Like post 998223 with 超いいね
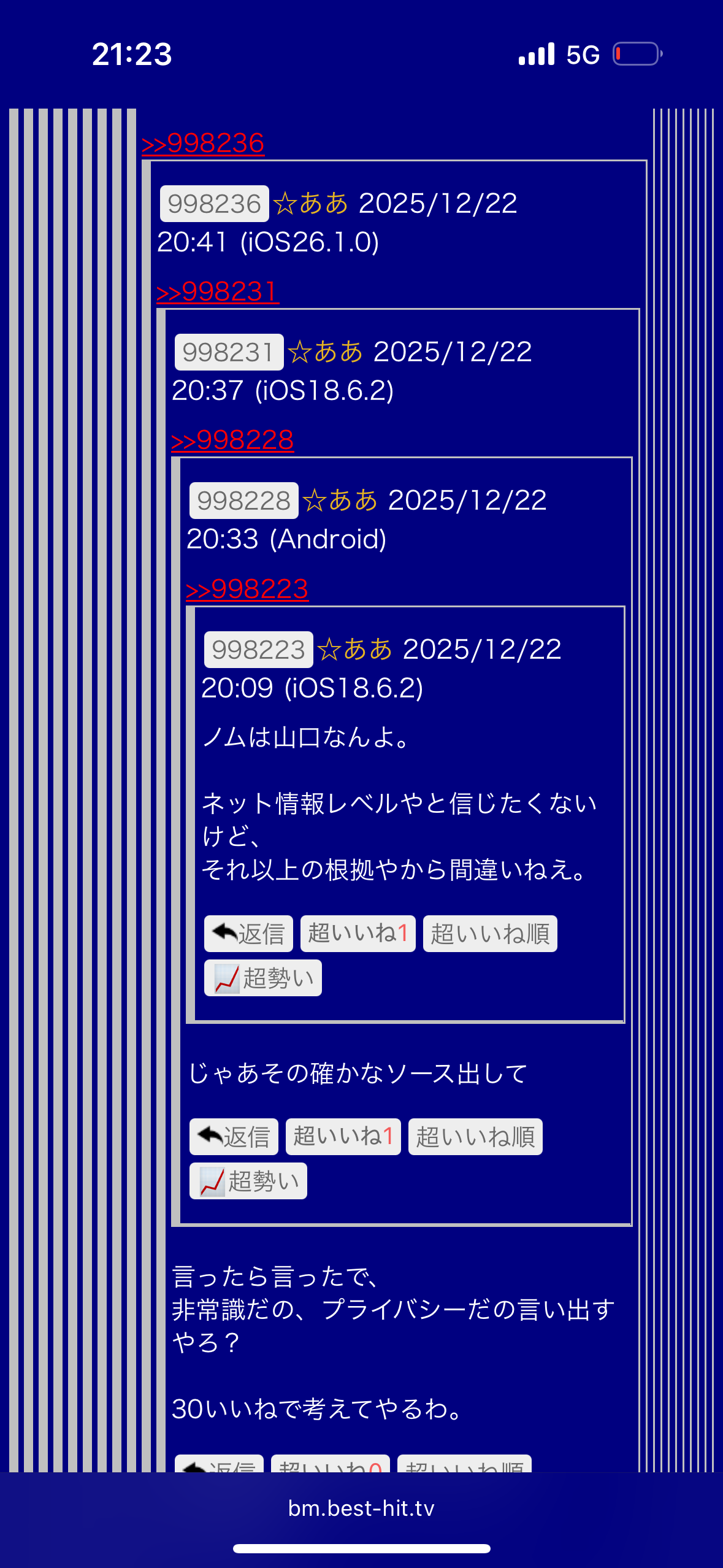The width and height of the screenshot is (723, 1568). point(358,934)
